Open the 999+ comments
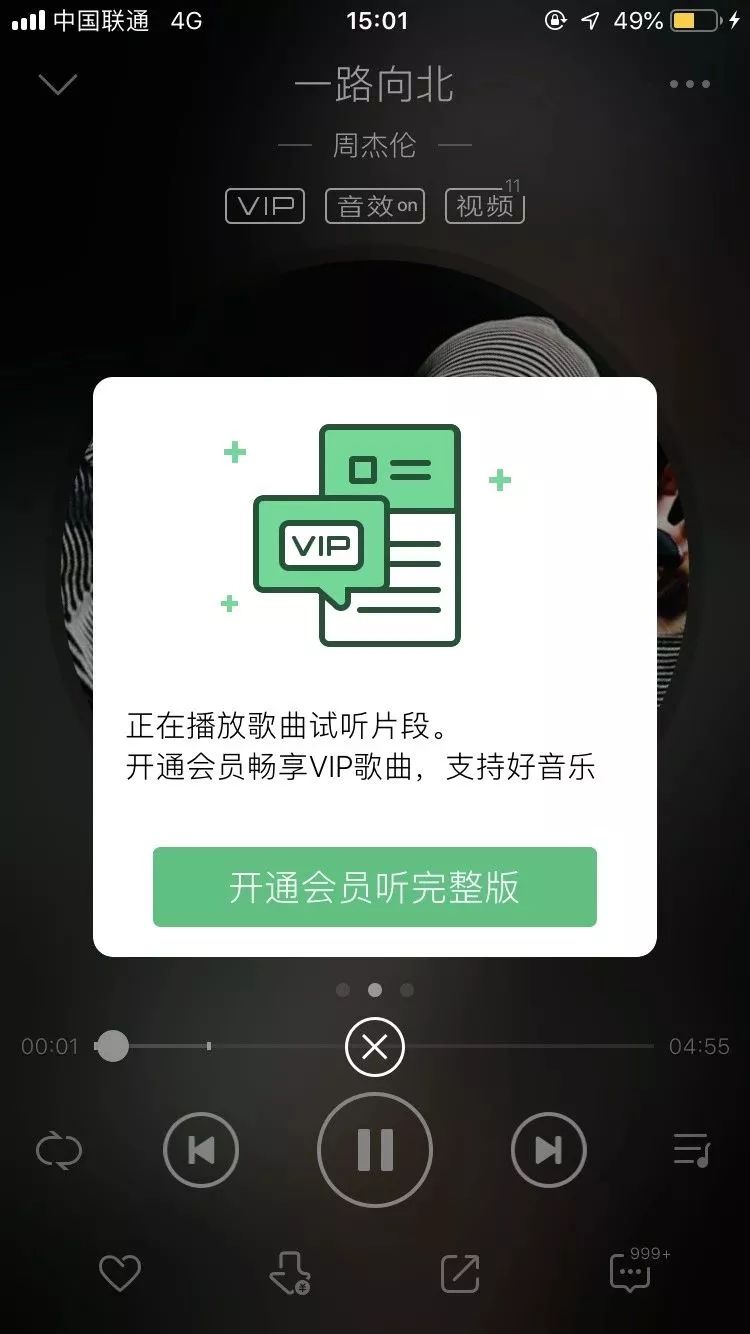Image resolution: width=750 pixels, height=1334 pixels. click(632, 1272)
